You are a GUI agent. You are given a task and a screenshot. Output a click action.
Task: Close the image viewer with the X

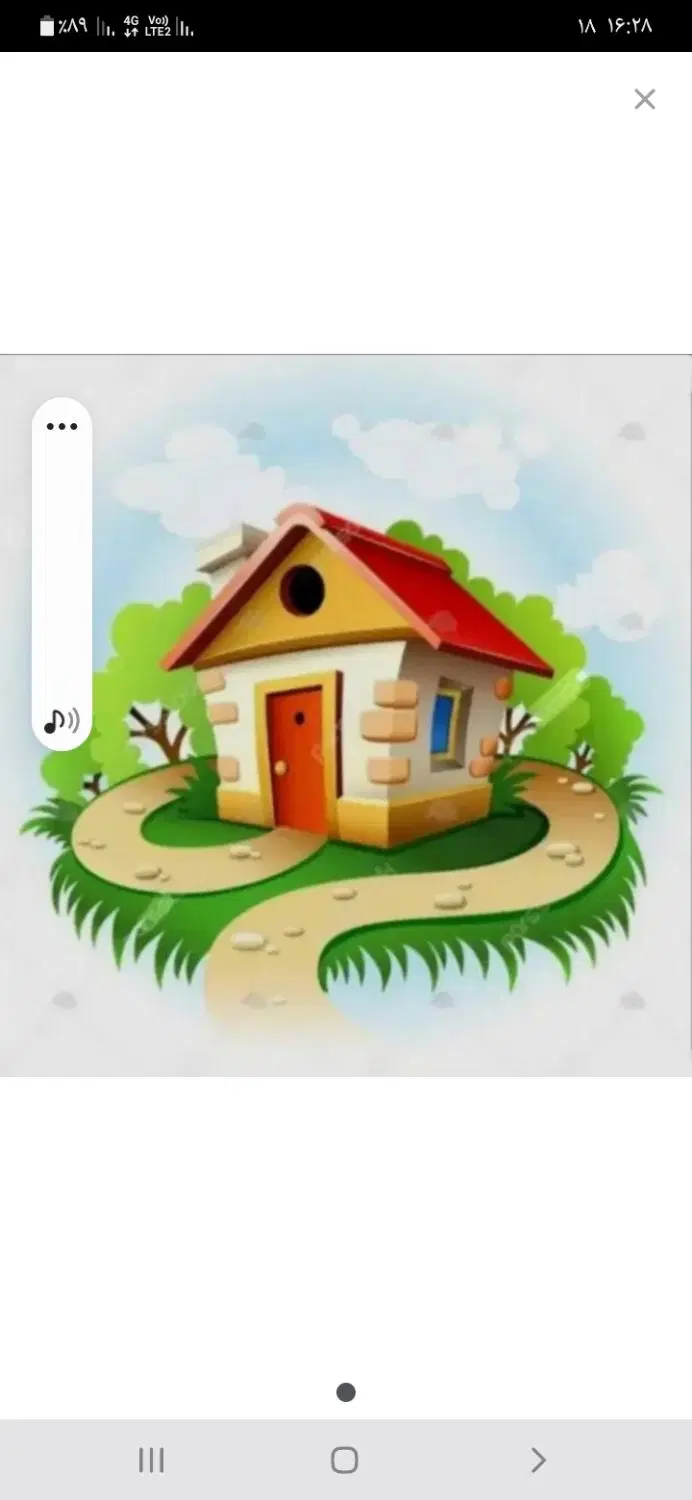click(x=645, y=99)
